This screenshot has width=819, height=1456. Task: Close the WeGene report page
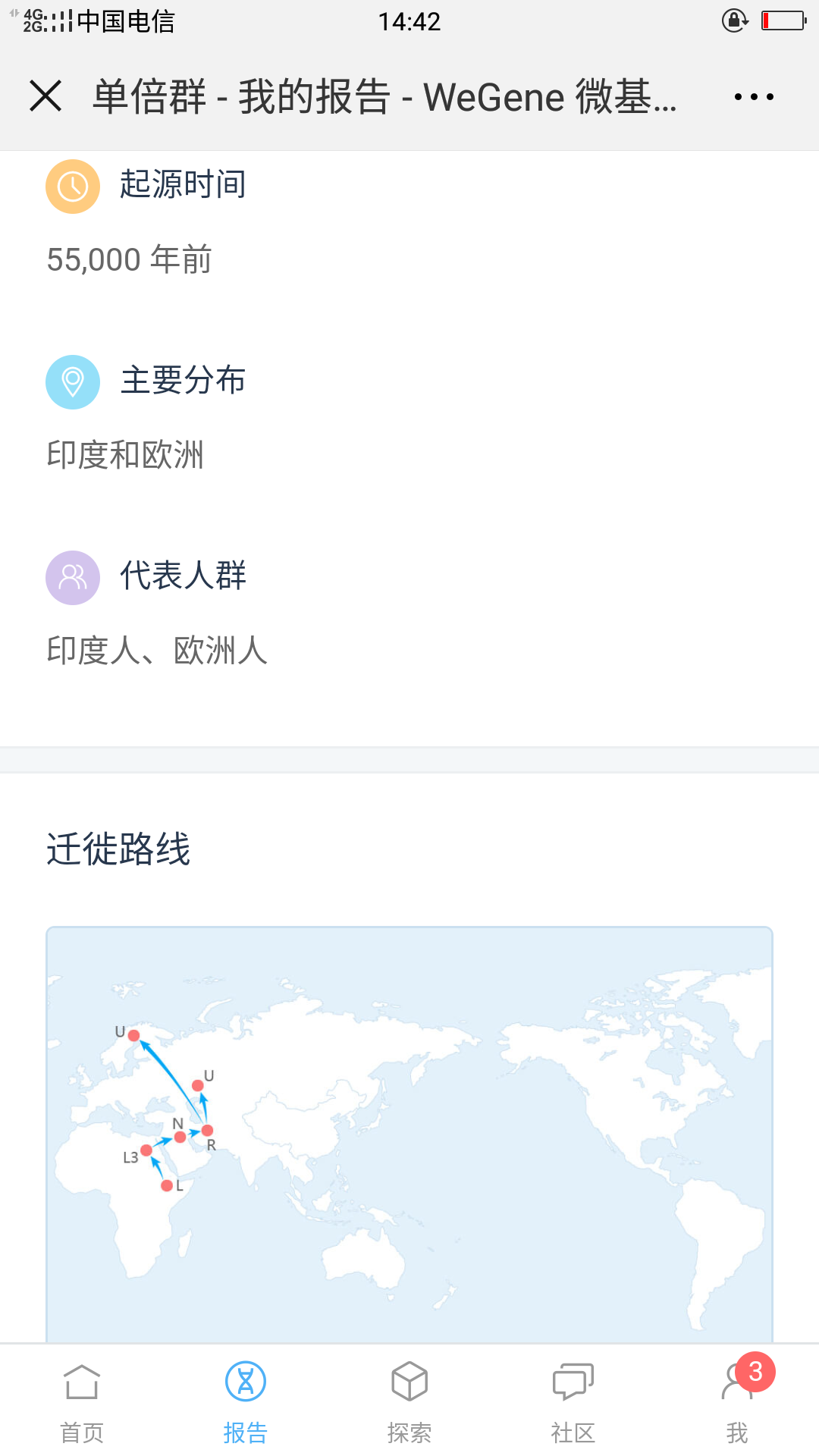pyautogui.click(x=45, y=96)
